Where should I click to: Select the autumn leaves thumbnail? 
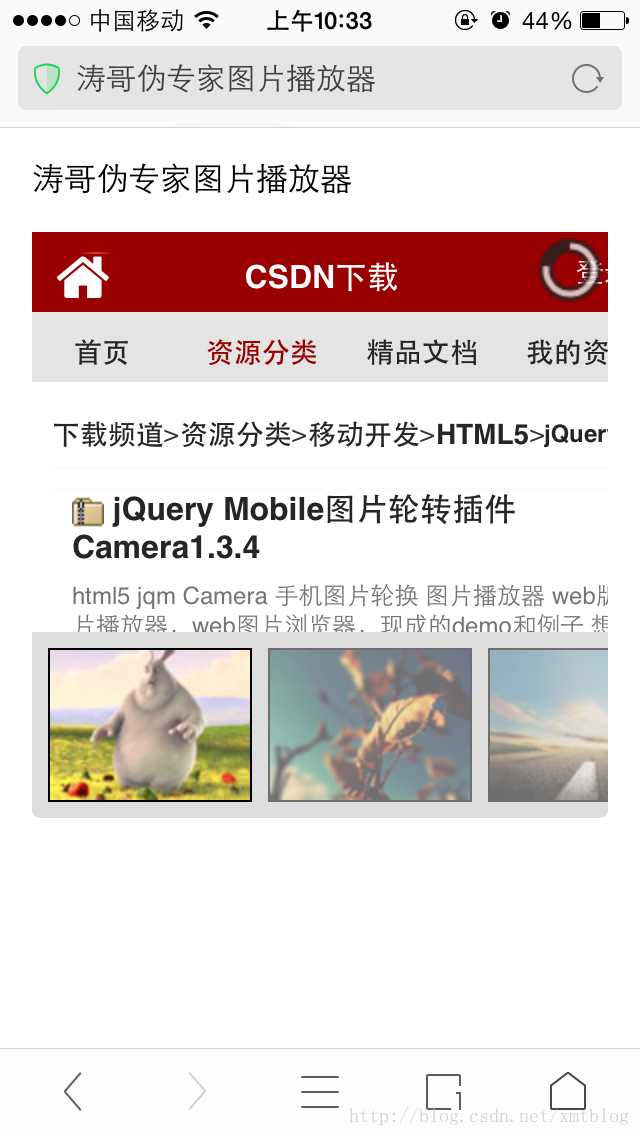pyautogui.click(x=370, y=724)
